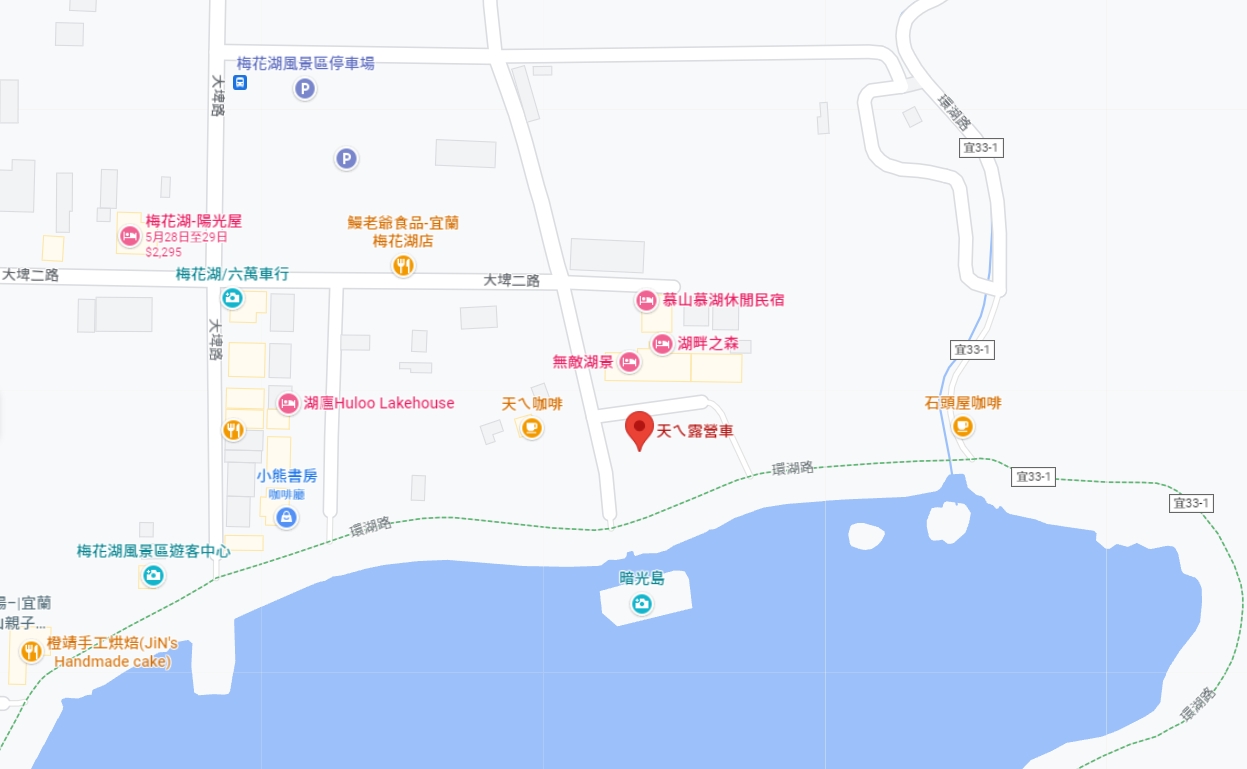Open the 暗光島 attraction marker

tap(641, 604)
